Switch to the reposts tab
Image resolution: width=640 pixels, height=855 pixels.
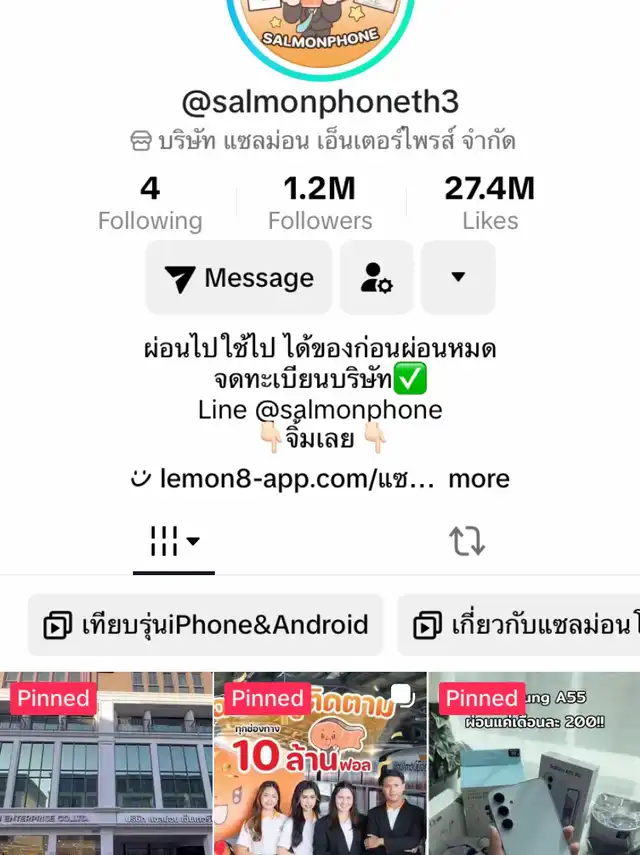click(x=466, y=541)
